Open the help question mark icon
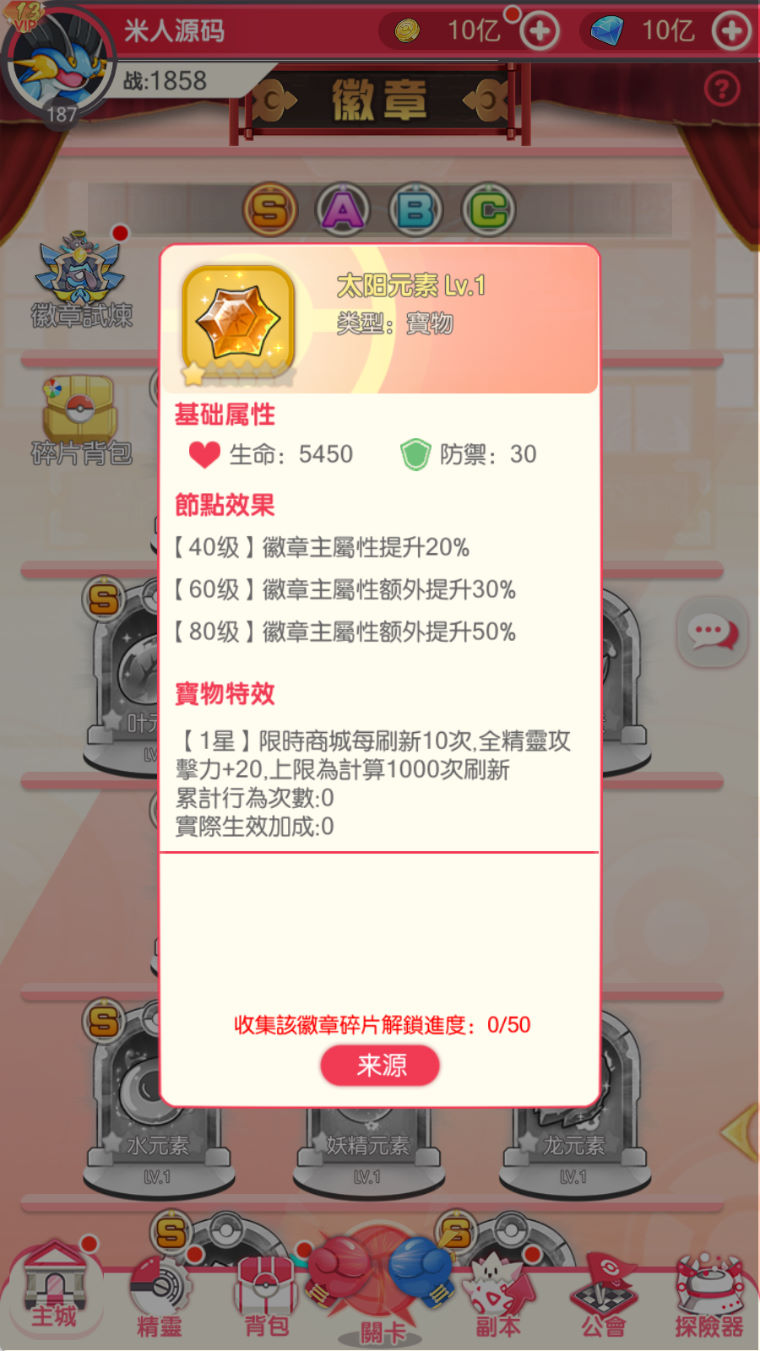The height and width of the screenshot is (1351, 760). (721, 90)
